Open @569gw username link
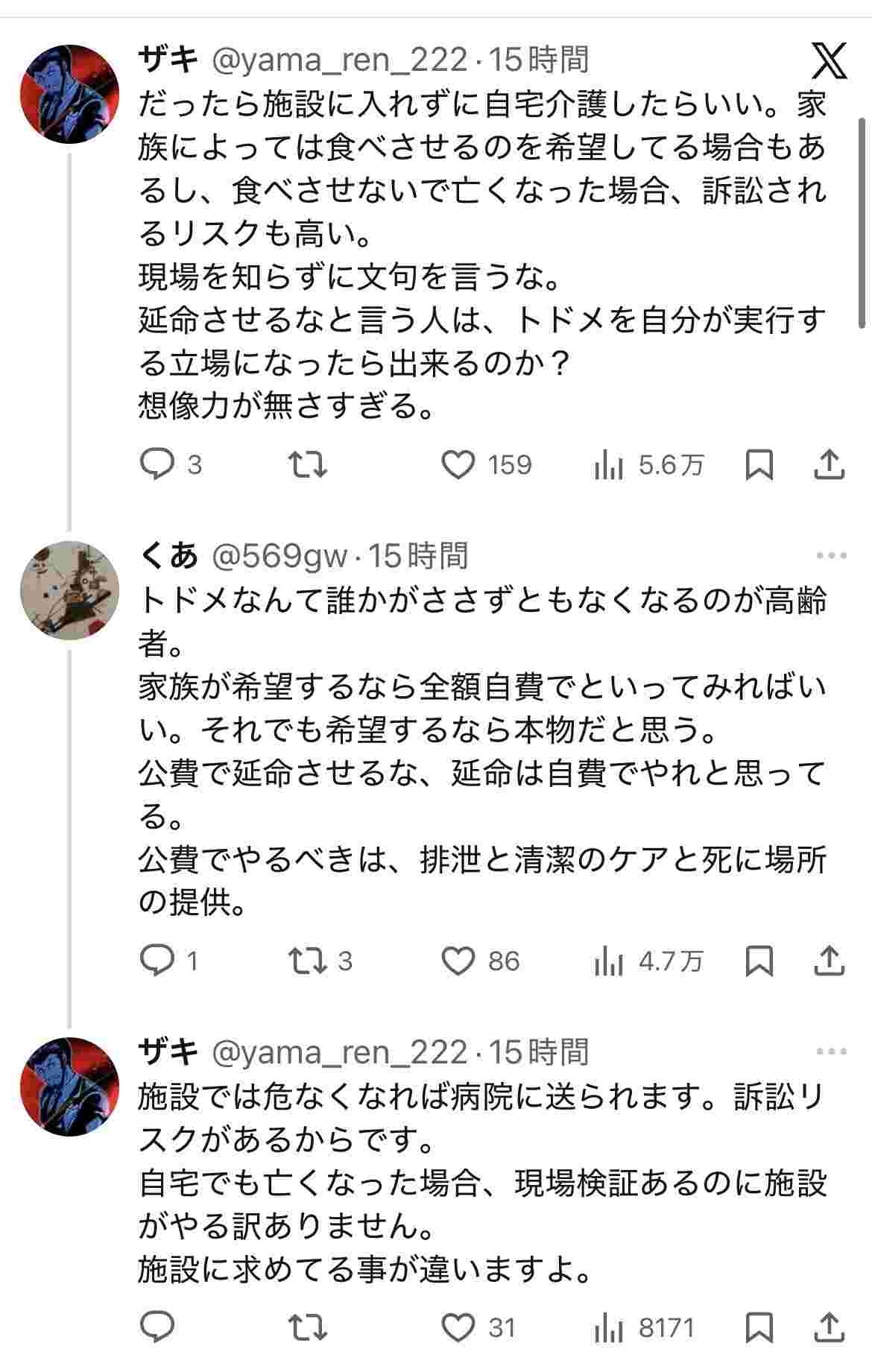Viewport: 872px width, 1372px height. click(x=280, y=556)
